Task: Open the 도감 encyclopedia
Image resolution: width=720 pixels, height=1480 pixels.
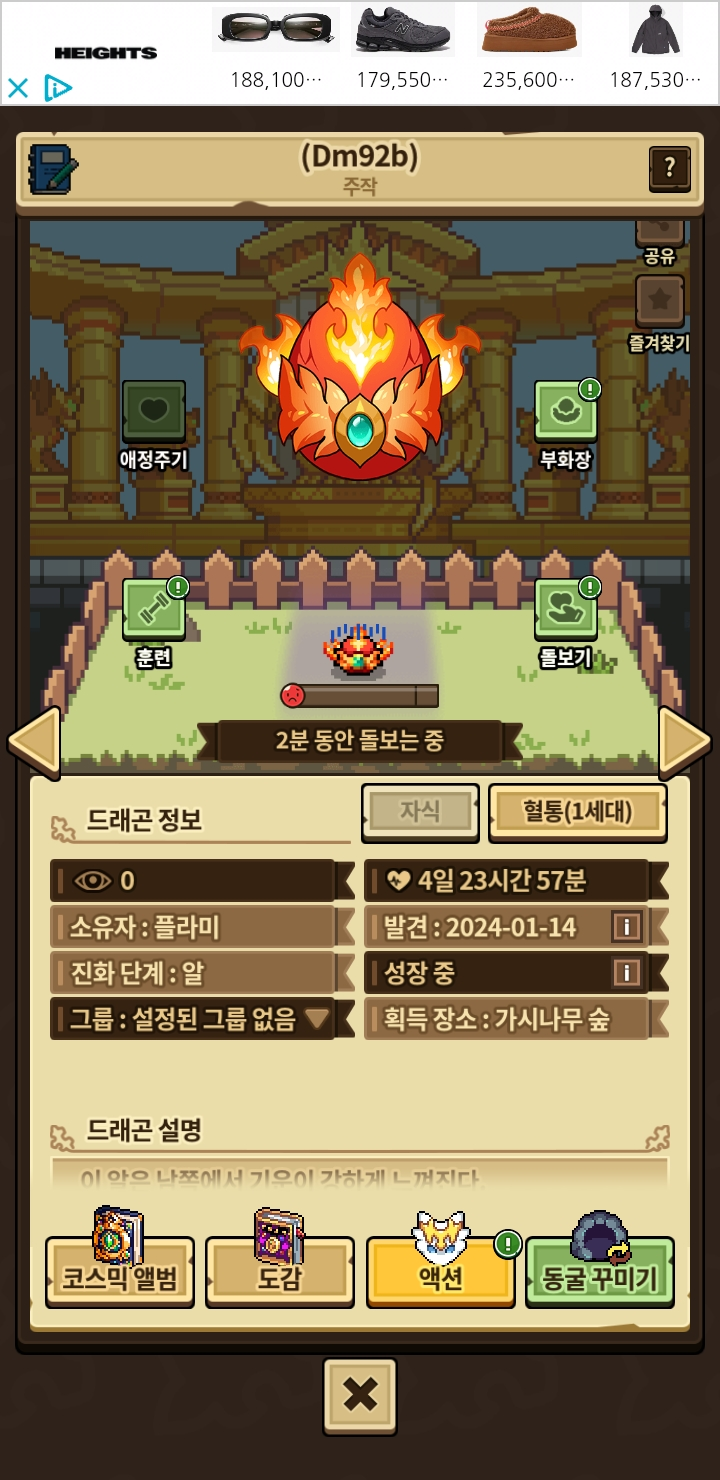Action: click(x=279, y=1276)
